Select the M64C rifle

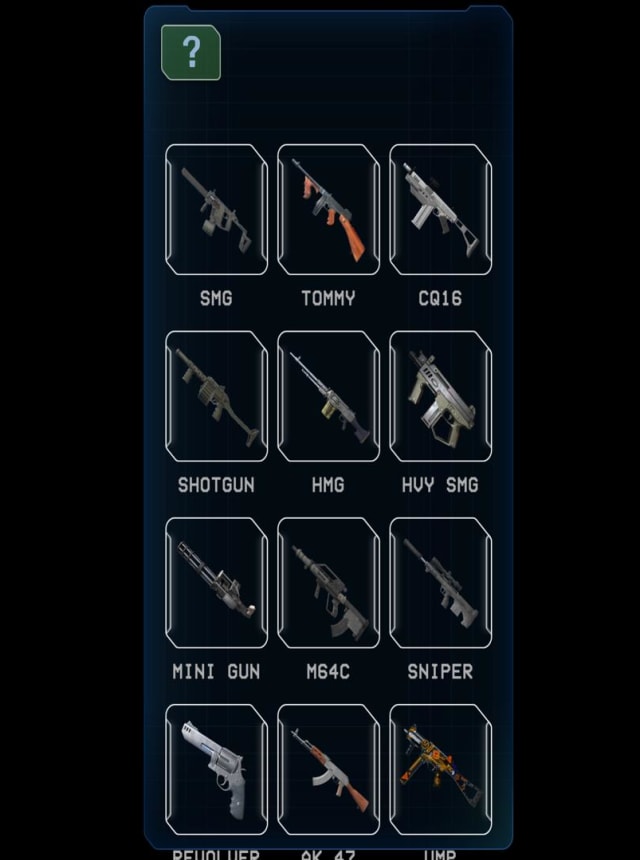[328, 582]
